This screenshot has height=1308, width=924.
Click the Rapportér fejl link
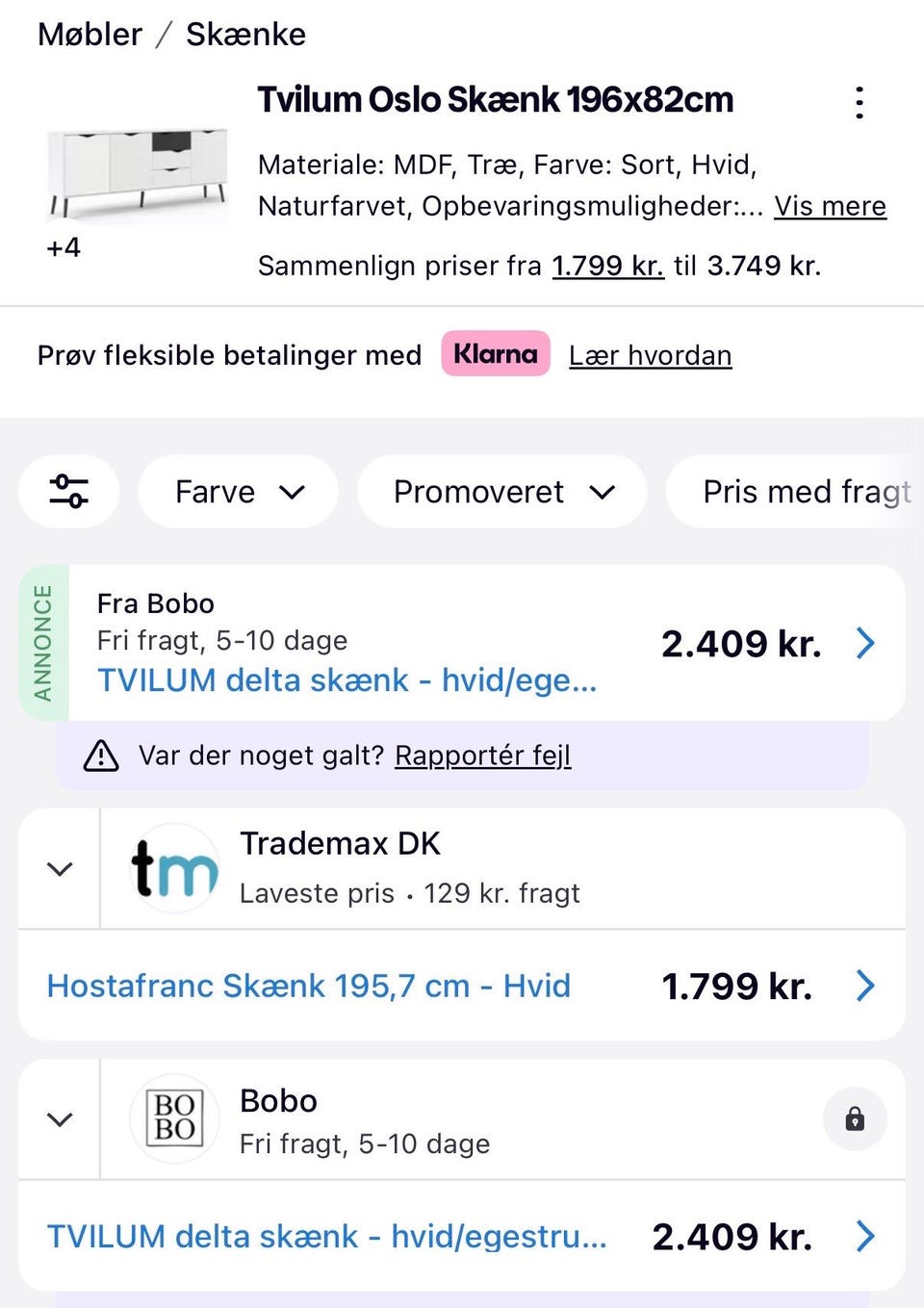coord(482,756)
